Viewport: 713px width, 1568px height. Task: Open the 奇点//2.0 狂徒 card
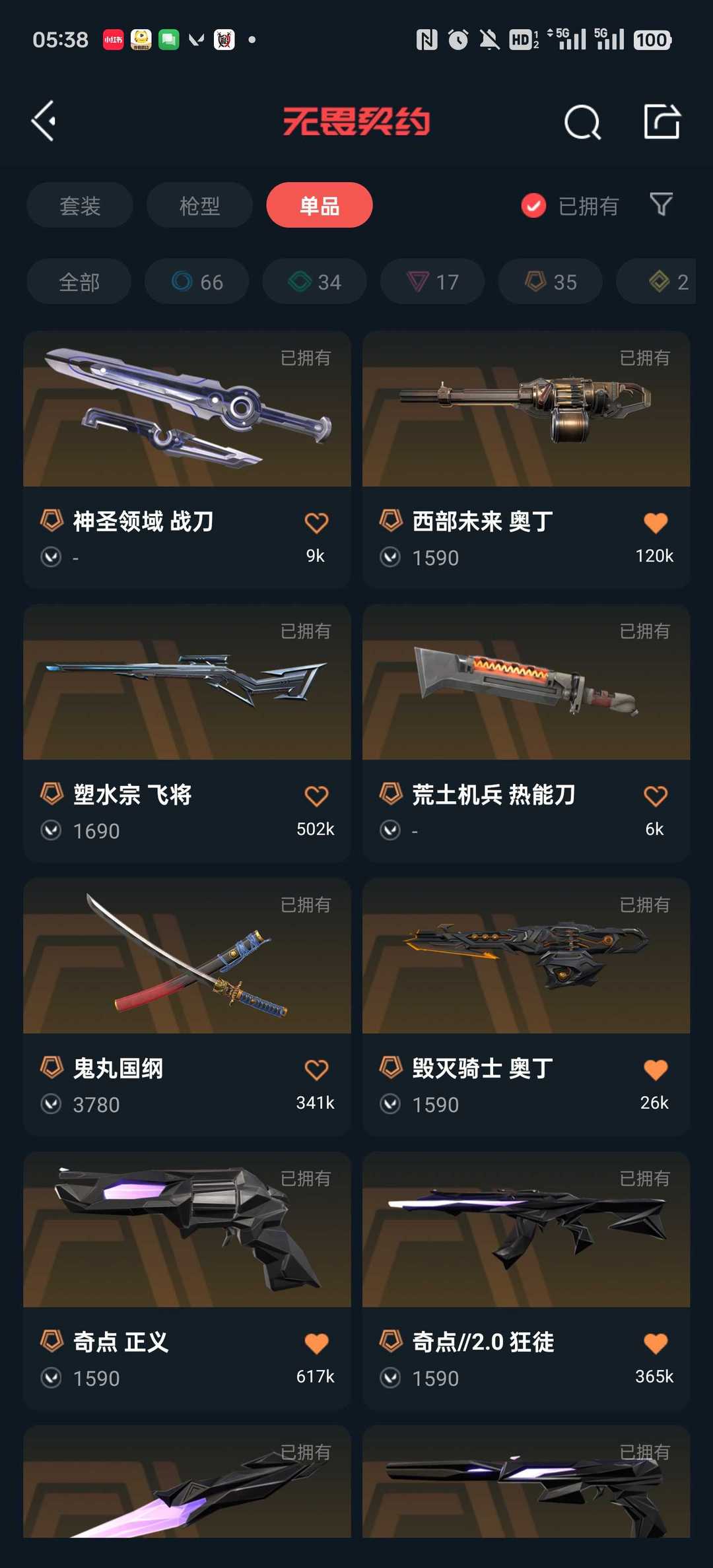pos(526,1280)
